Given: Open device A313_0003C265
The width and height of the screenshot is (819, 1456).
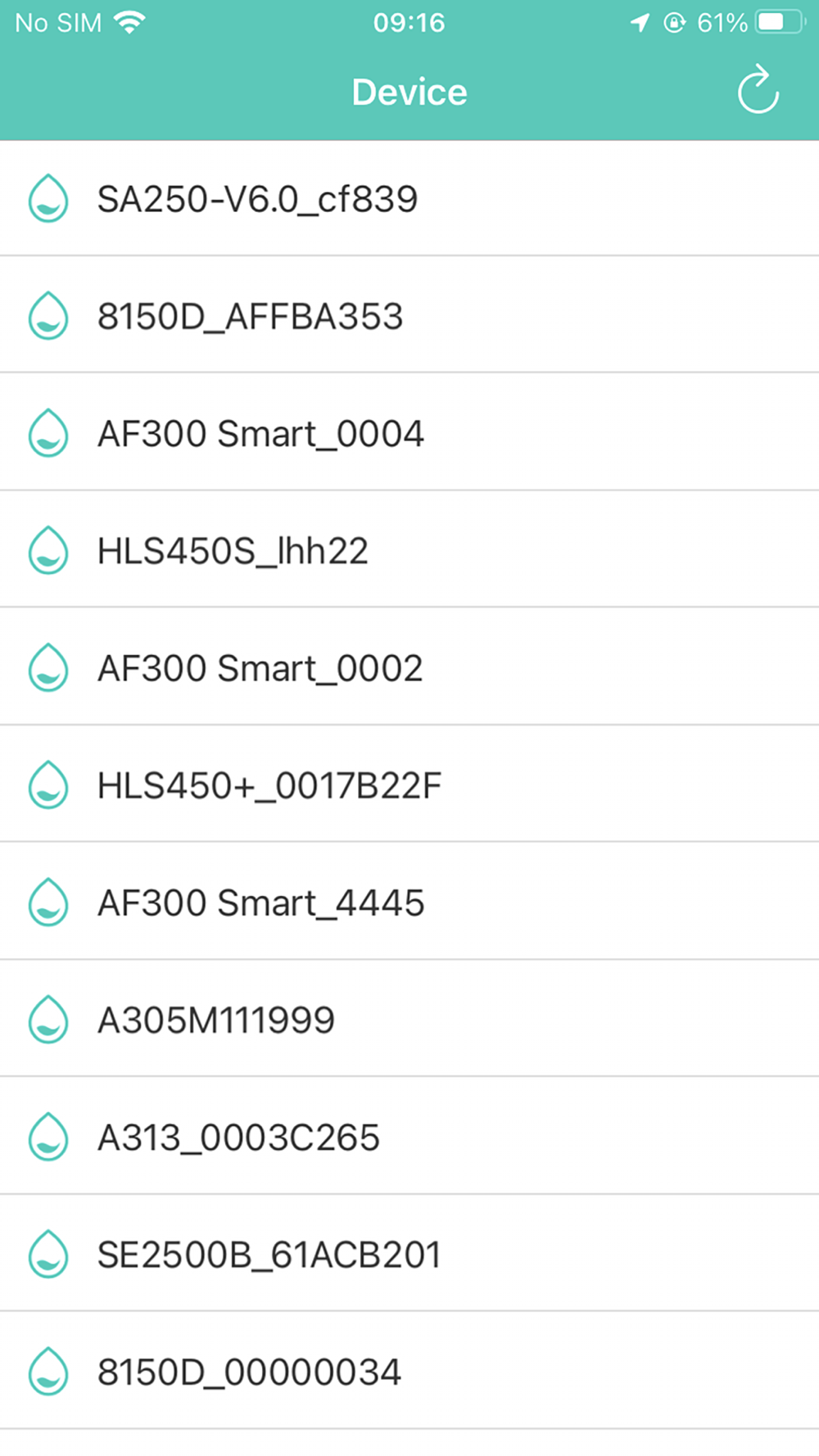Looking at the screenshot, I should [x=409, y=1136].
